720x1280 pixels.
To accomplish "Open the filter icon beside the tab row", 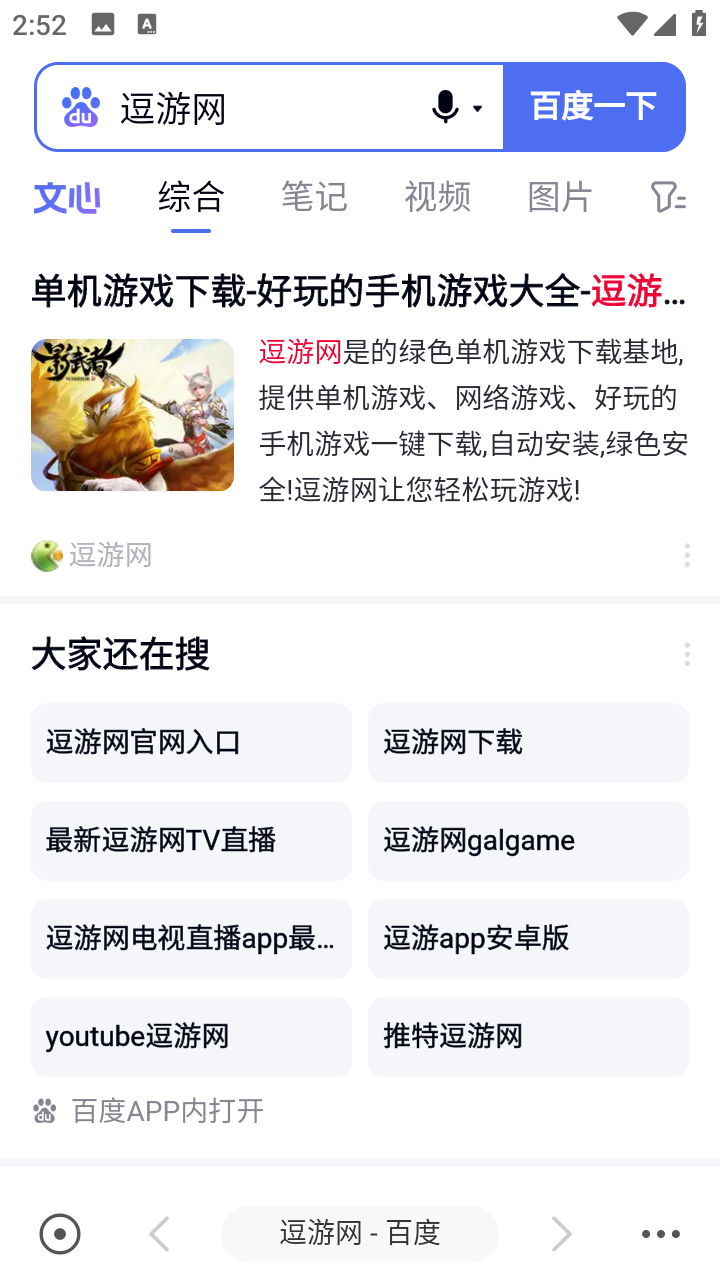I will 666,198.
